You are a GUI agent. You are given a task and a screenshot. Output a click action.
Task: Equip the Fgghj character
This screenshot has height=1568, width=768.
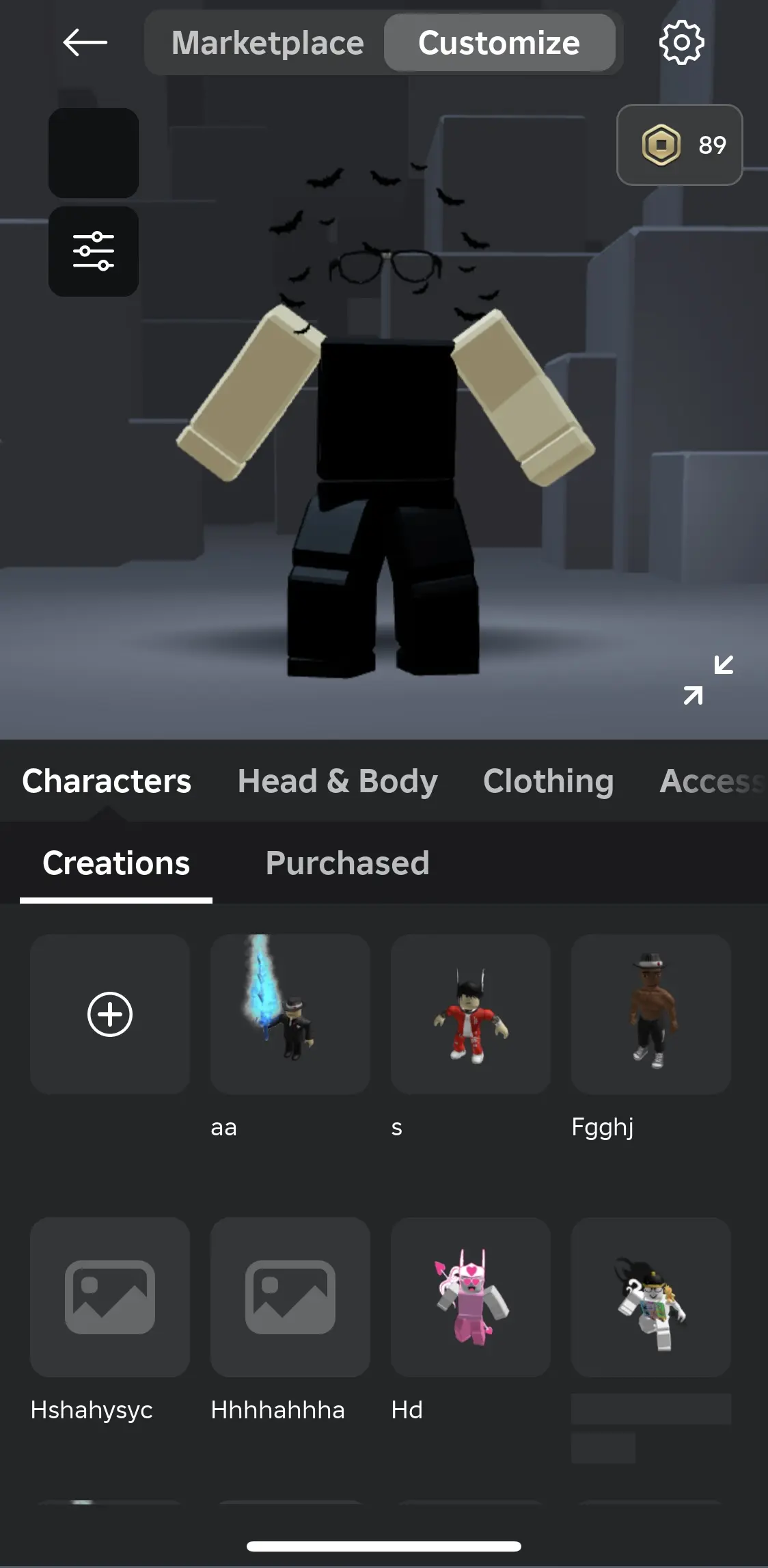tap(651, 1014)
